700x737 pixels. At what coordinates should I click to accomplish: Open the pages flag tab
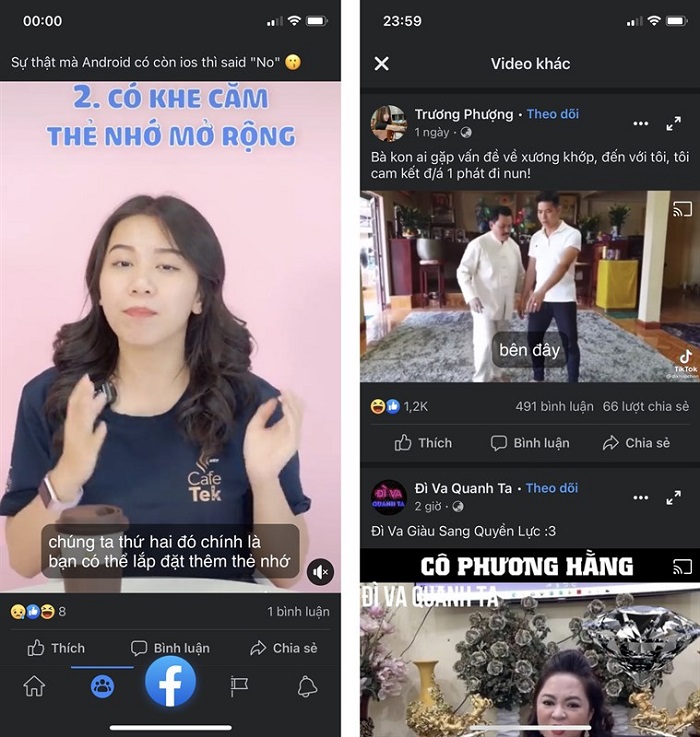click(240, 686)
